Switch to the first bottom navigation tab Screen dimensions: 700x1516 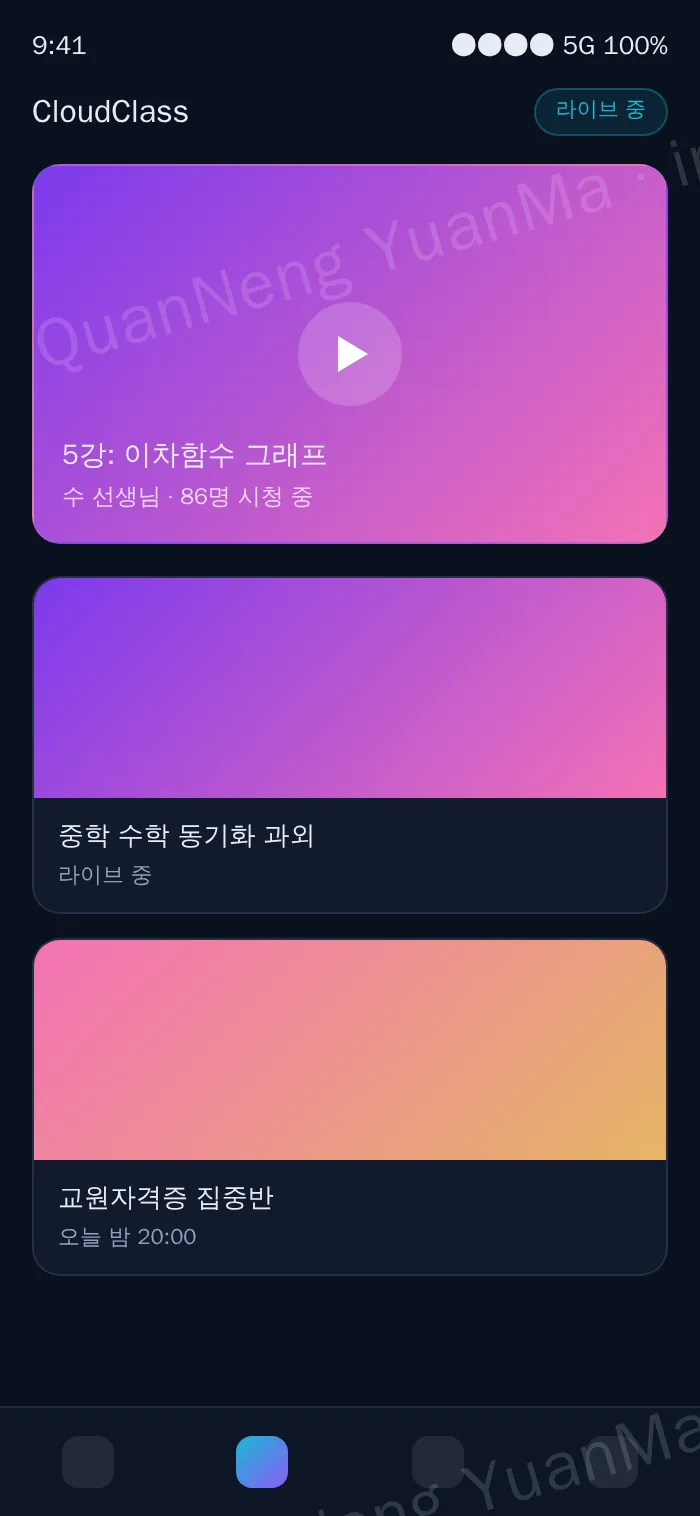click(x=88, y=1462)
